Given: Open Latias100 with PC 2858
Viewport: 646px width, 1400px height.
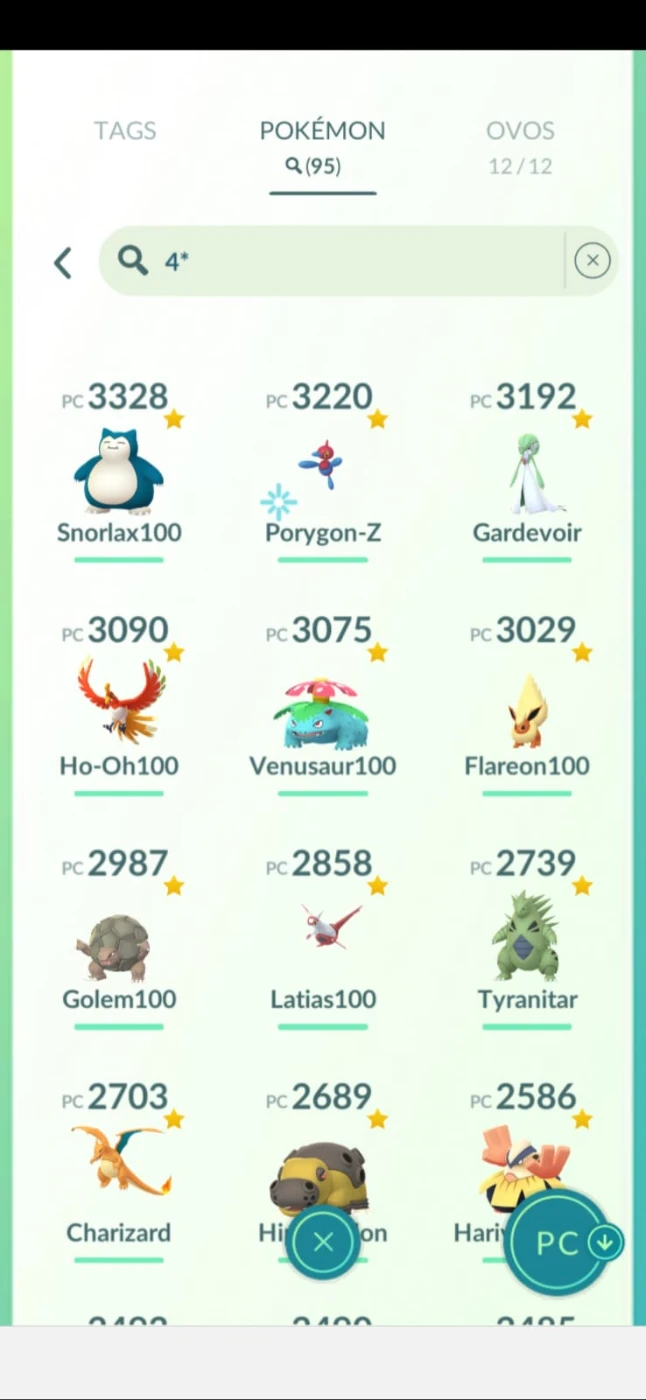Looking at the screenshot, I should pos(322,935).
